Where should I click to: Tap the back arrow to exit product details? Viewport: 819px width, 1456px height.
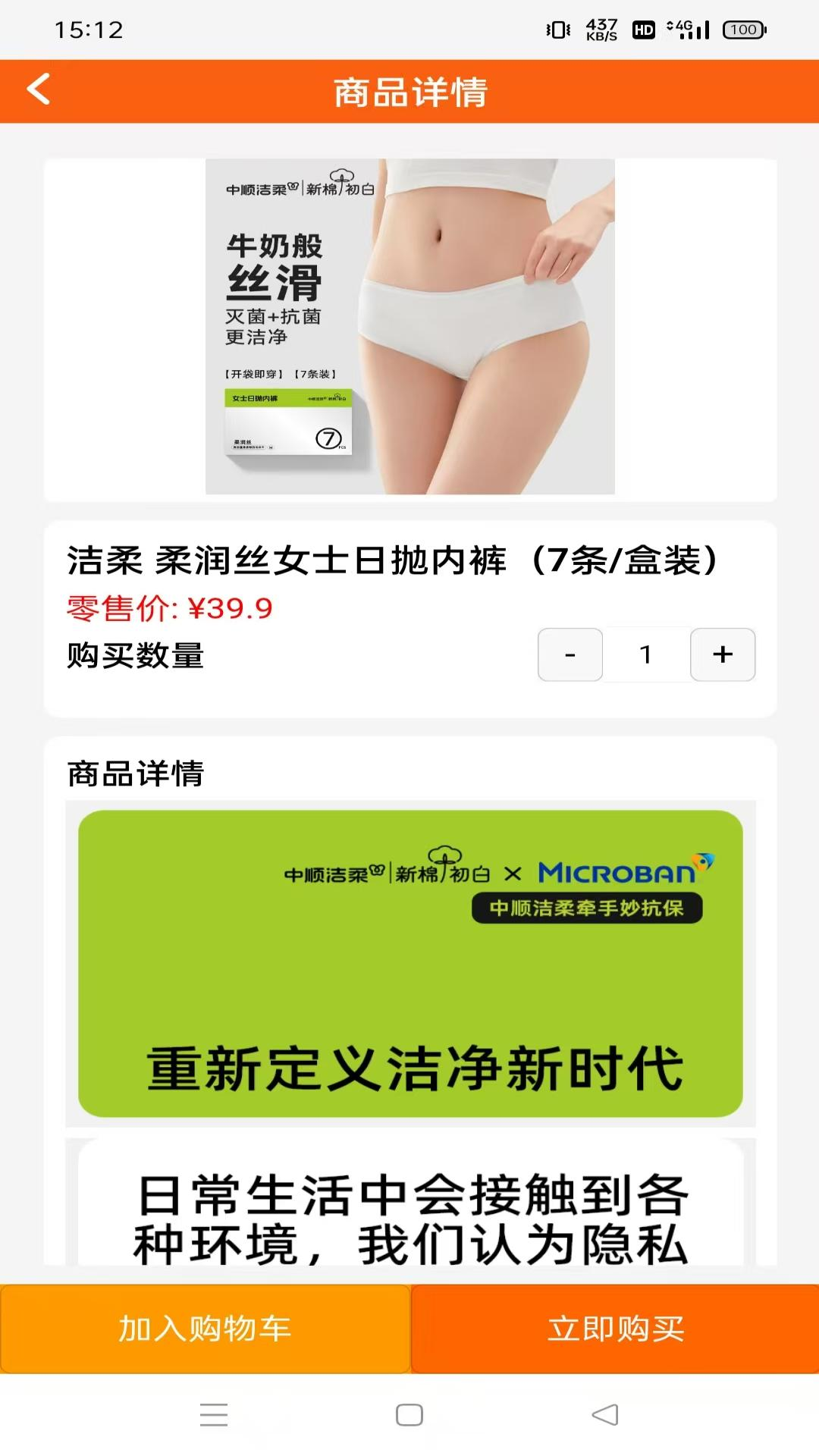click(37, 90)
